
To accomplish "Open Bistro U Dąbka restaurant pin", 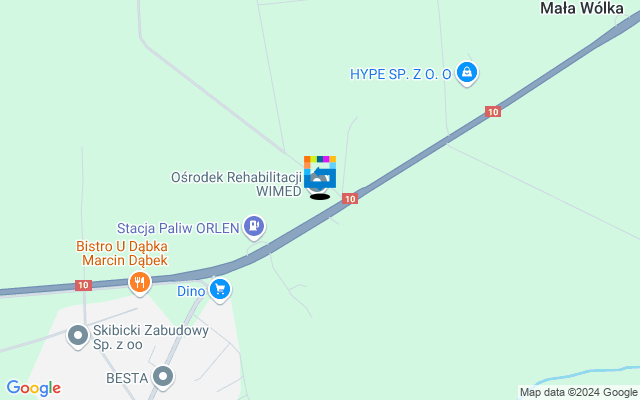I will point(139,283).
